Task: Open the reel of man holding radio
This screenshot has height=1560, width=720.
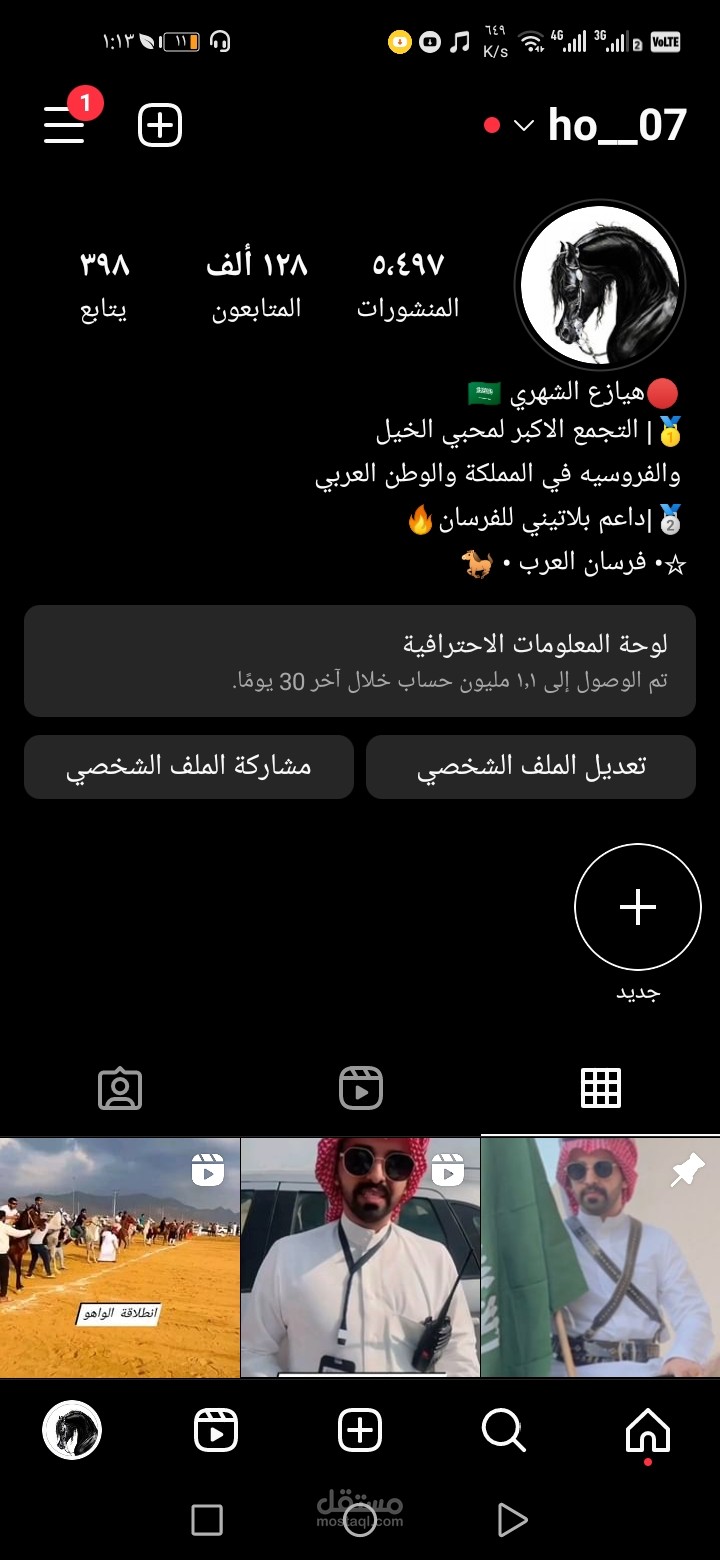Action: pyautogui.click(x=360, y=1258)
